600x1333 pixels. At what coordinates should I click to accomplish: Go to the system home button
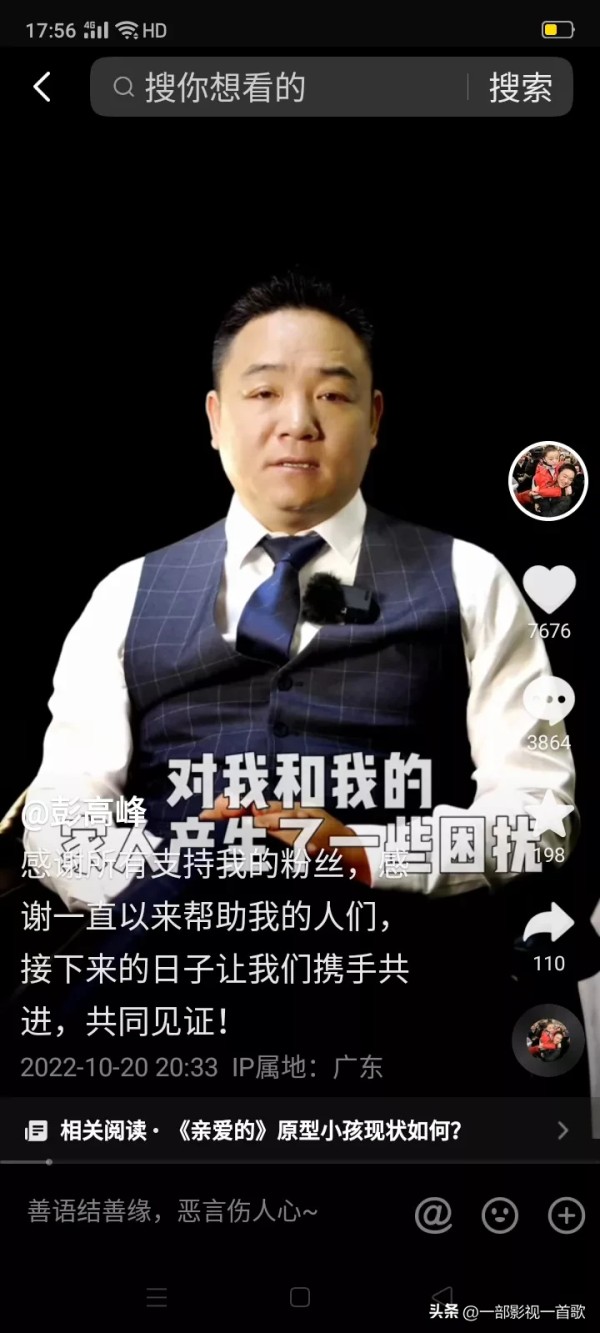click(299, 1297)
